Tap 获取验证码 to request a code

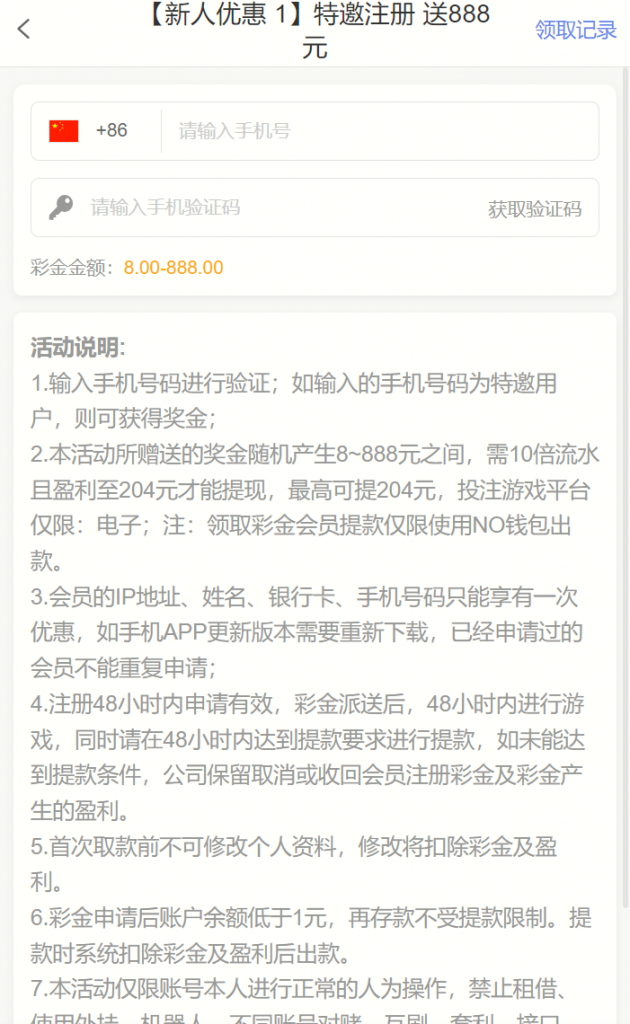tap(535, 209)
